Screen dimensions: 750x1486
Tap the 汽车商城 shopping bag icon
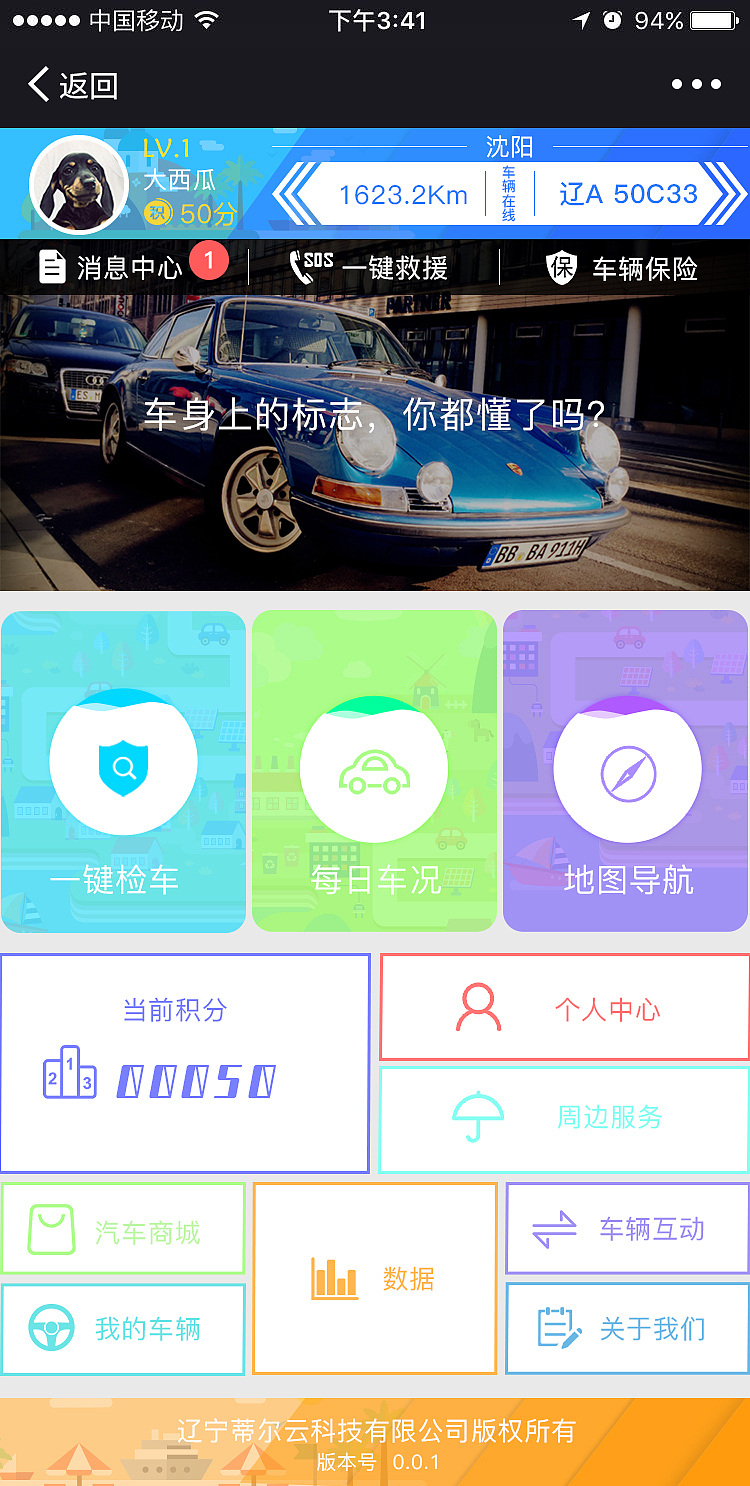[55, 1228]
